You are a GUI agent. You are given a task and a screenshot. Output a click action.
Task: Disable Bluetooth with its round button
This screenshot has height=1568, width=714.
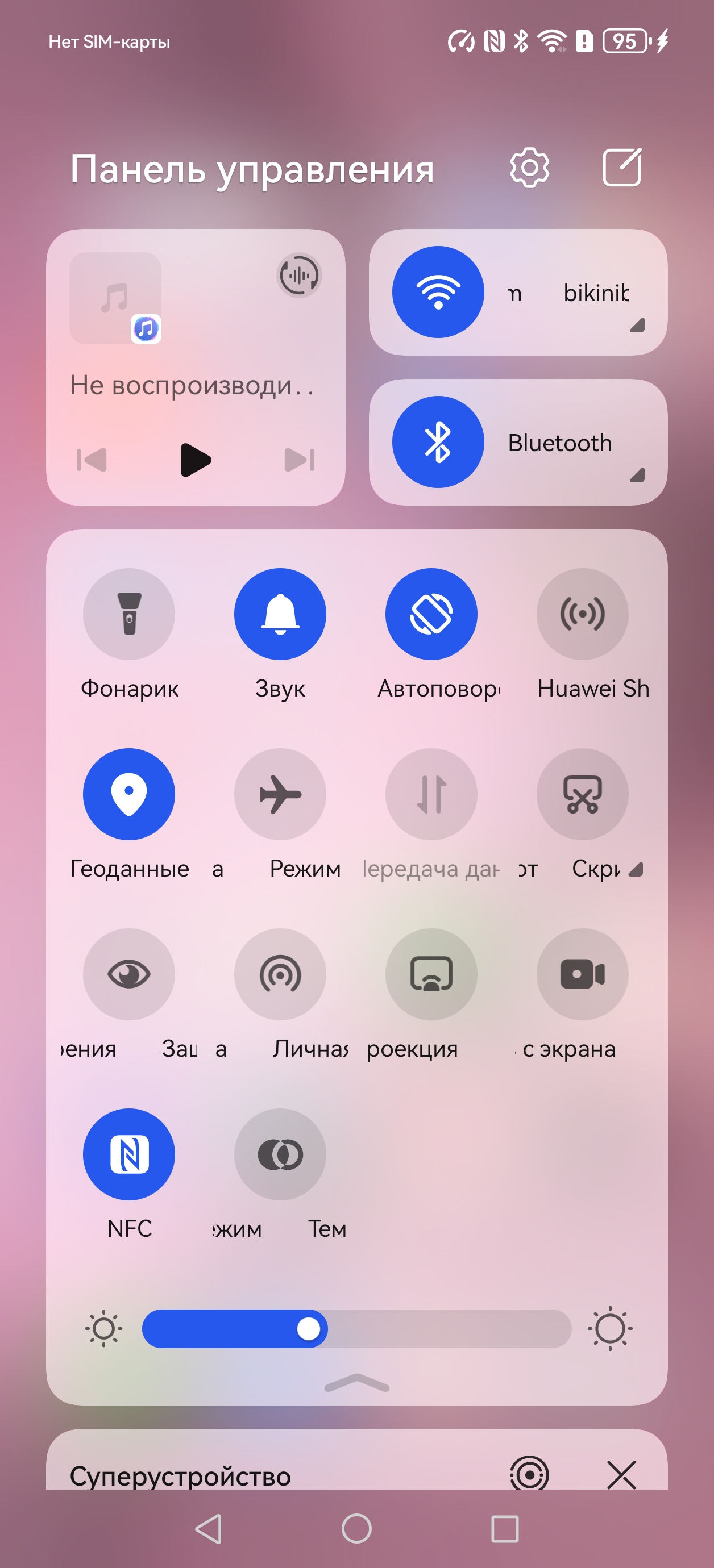(x=438, y=442)
